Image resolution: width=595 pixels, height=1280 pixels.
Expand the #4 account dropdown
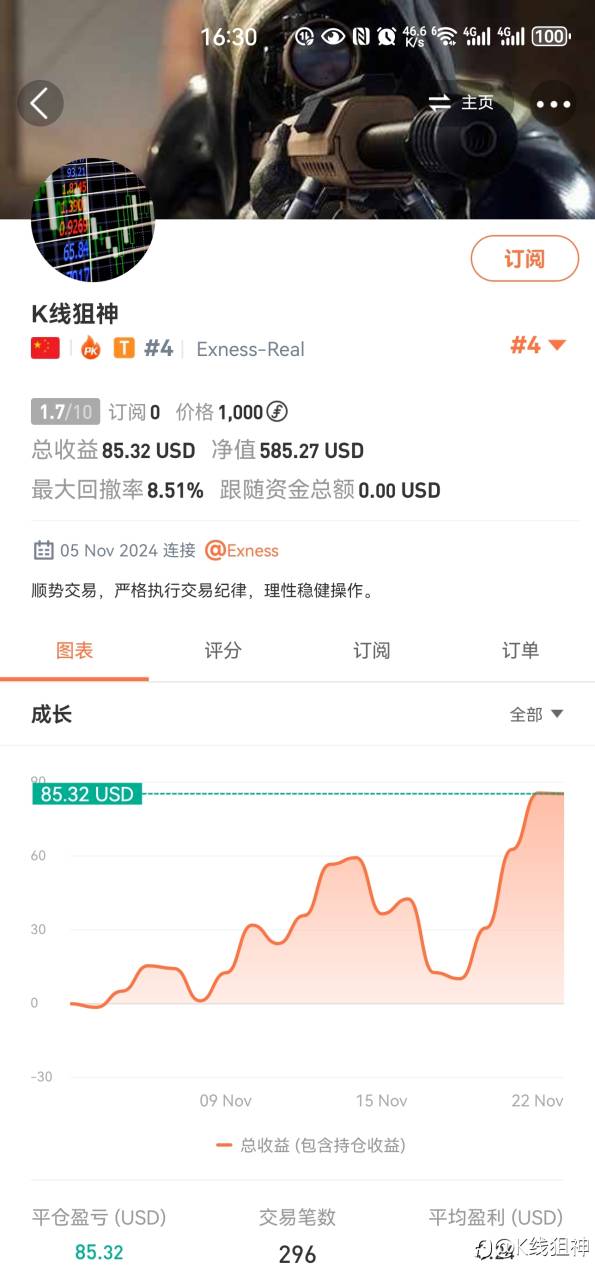tap(538, 346)
